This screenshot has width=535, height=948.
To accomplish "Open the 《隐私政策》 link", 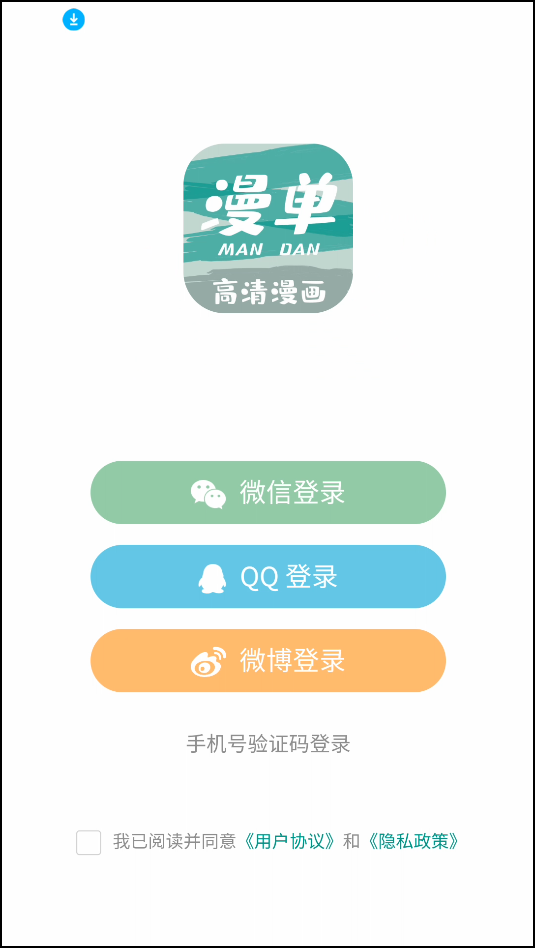I will click(413, 842).
